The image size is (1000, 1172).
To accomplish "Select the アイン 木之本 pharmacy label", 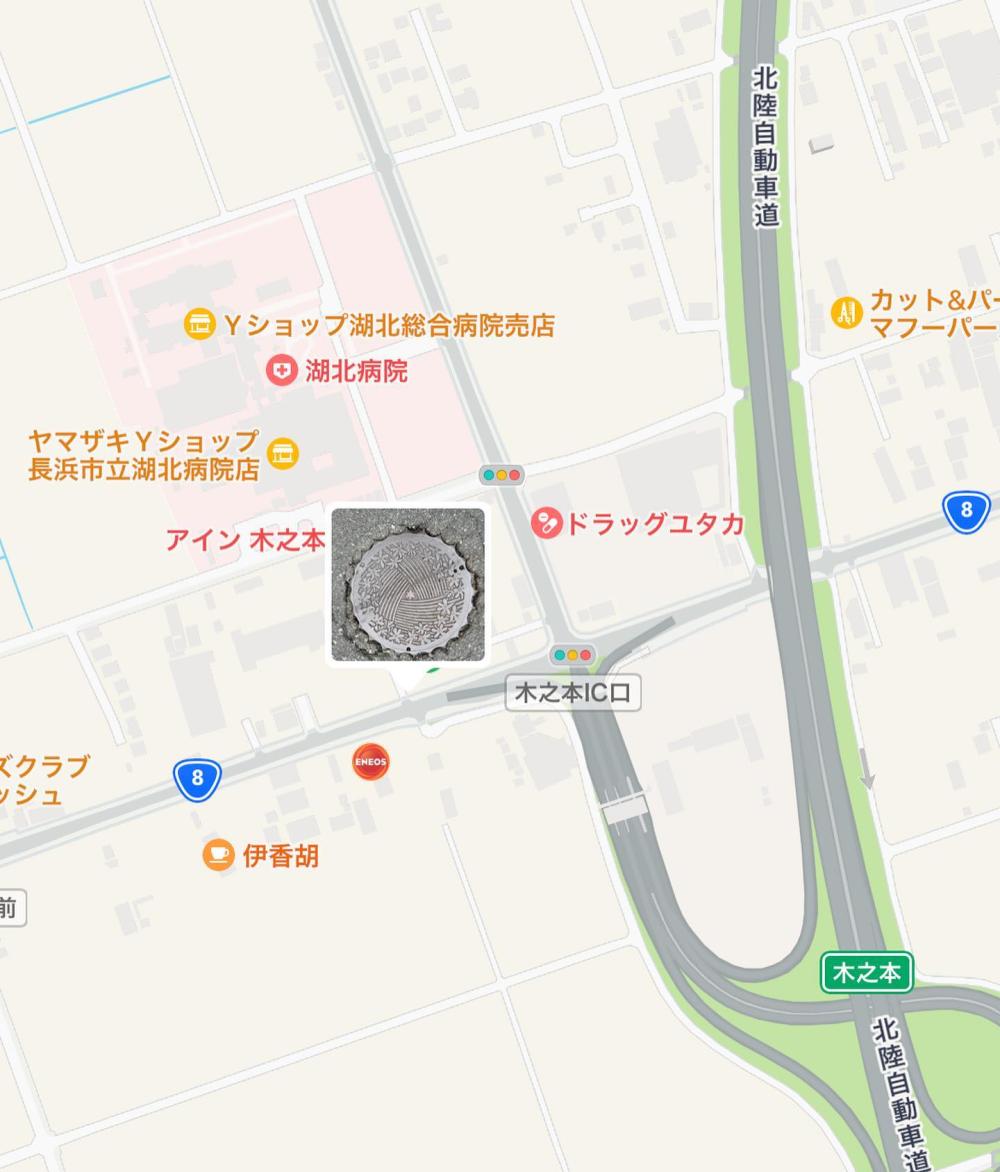I will [x=245, y=540].
